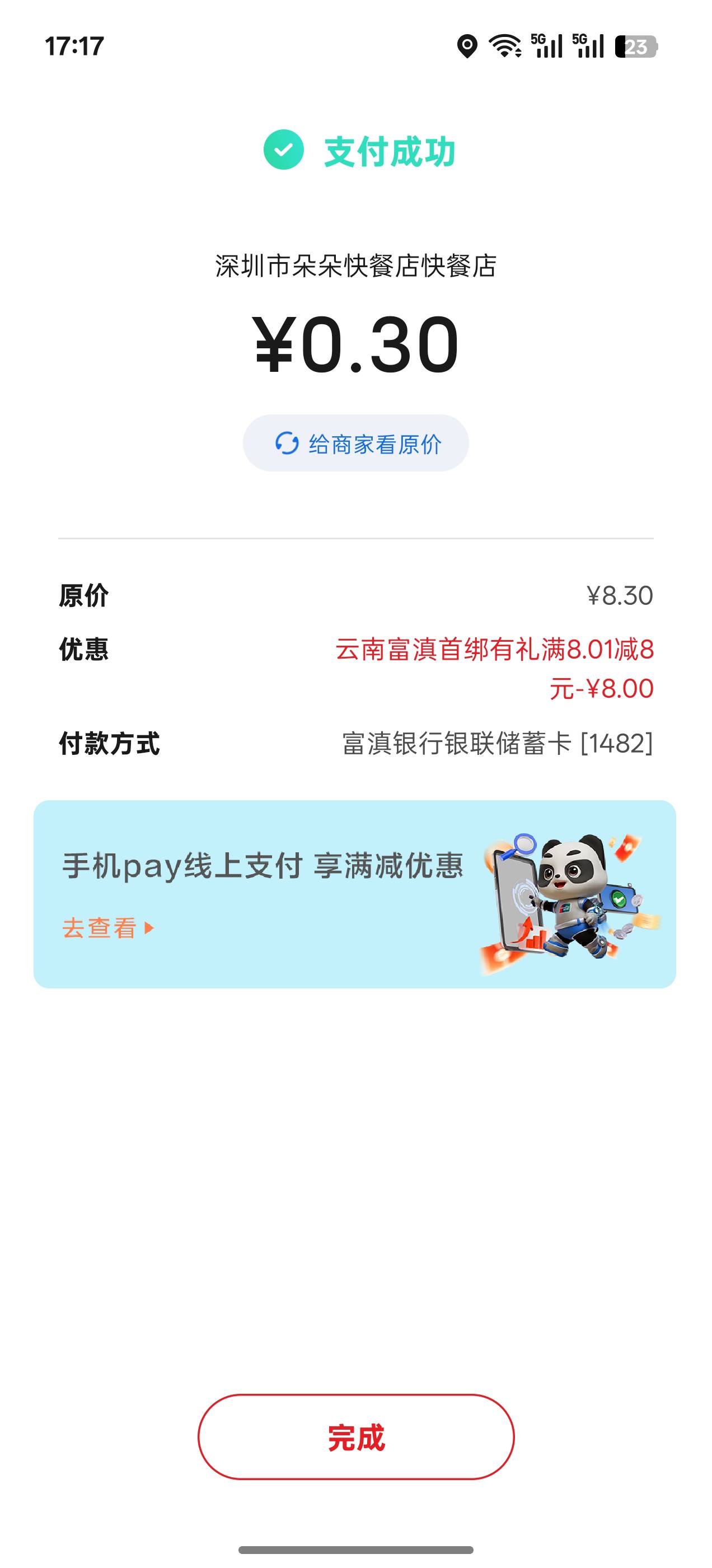
Task: Open the 去查看 link in the banner
Action: tap(109, 928)
